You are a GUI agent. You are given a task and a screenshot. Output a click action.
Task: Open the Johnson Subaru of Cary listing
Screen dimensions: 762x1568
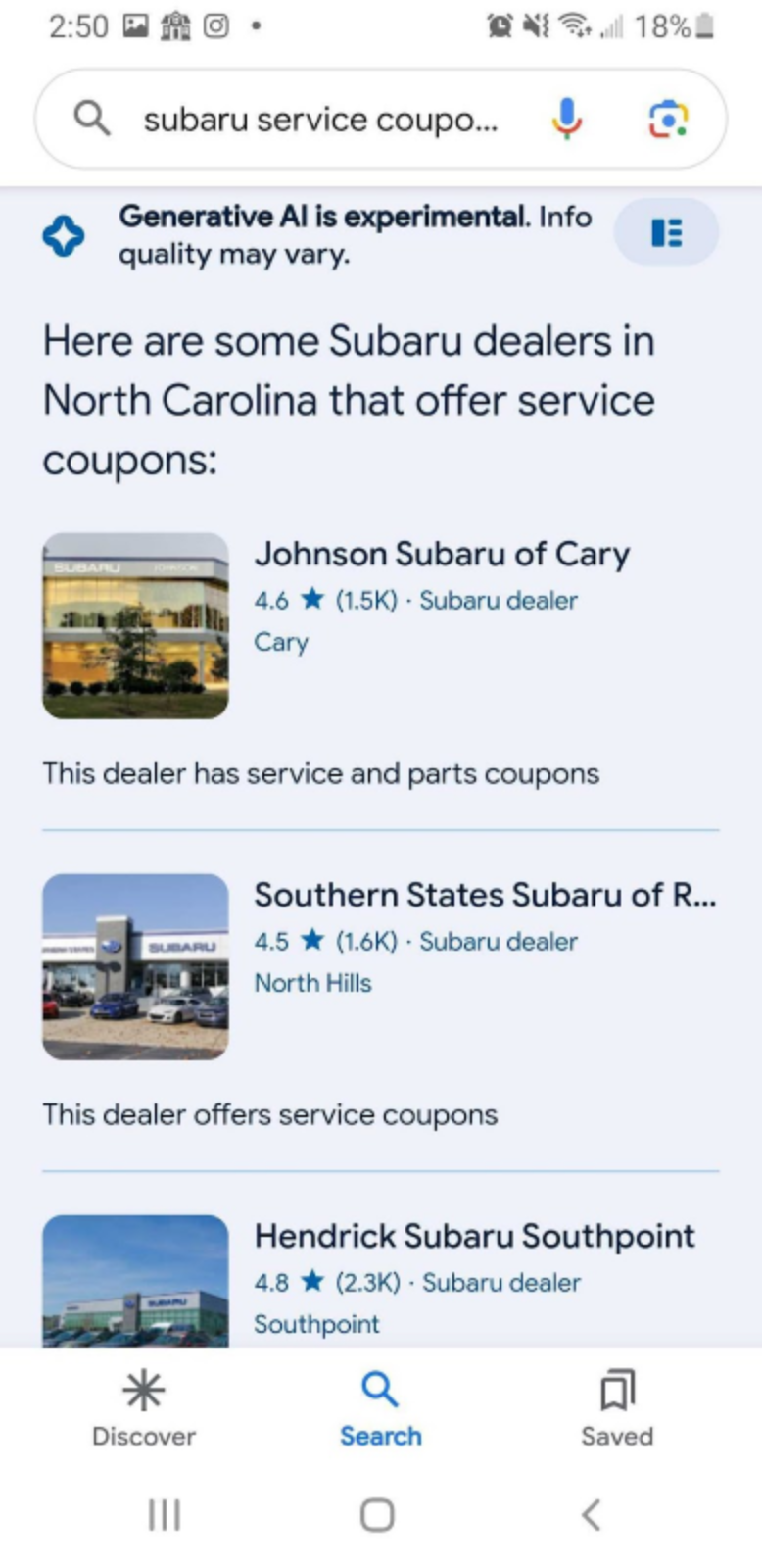point(442,555)
